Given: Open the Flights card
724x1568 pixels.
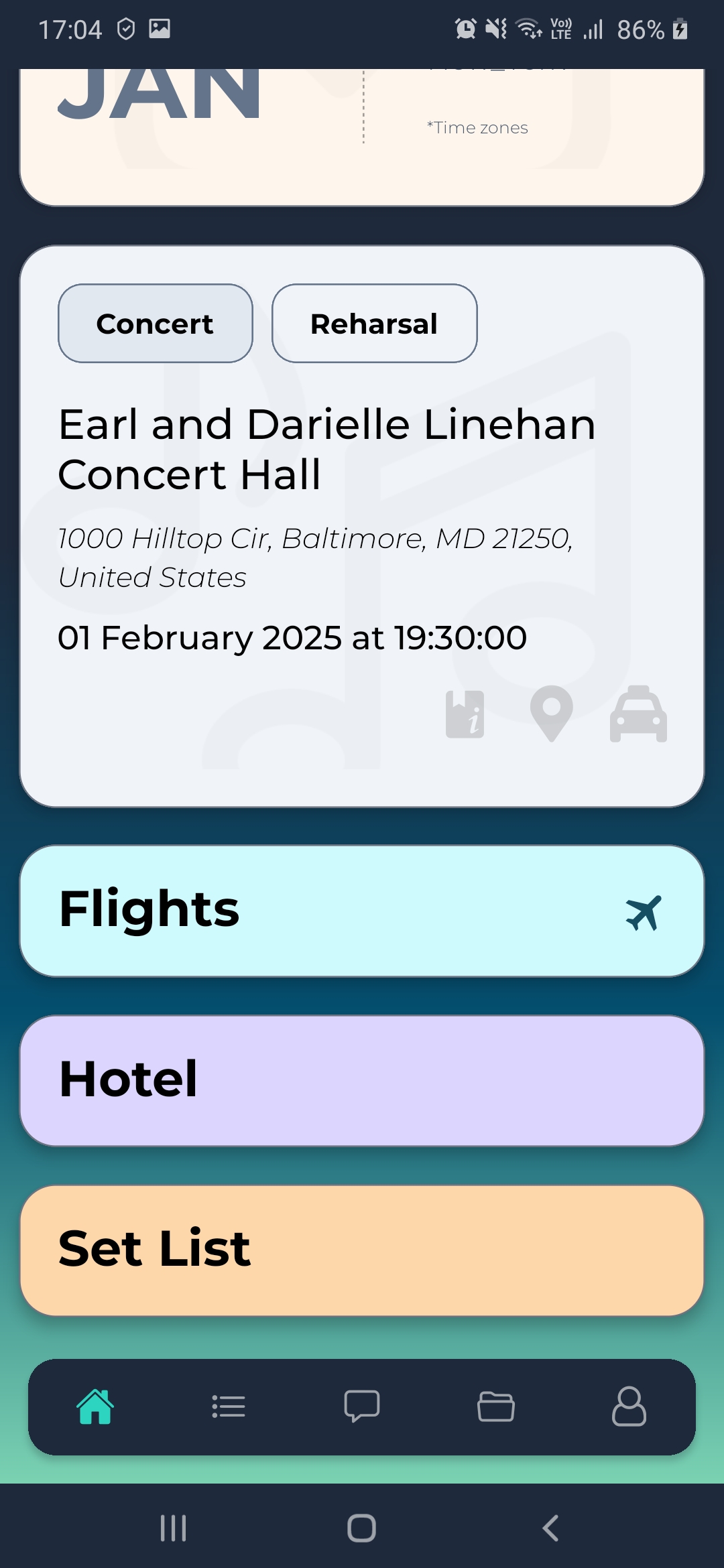Looking at the screenshot, I should (x=362, y=911).
